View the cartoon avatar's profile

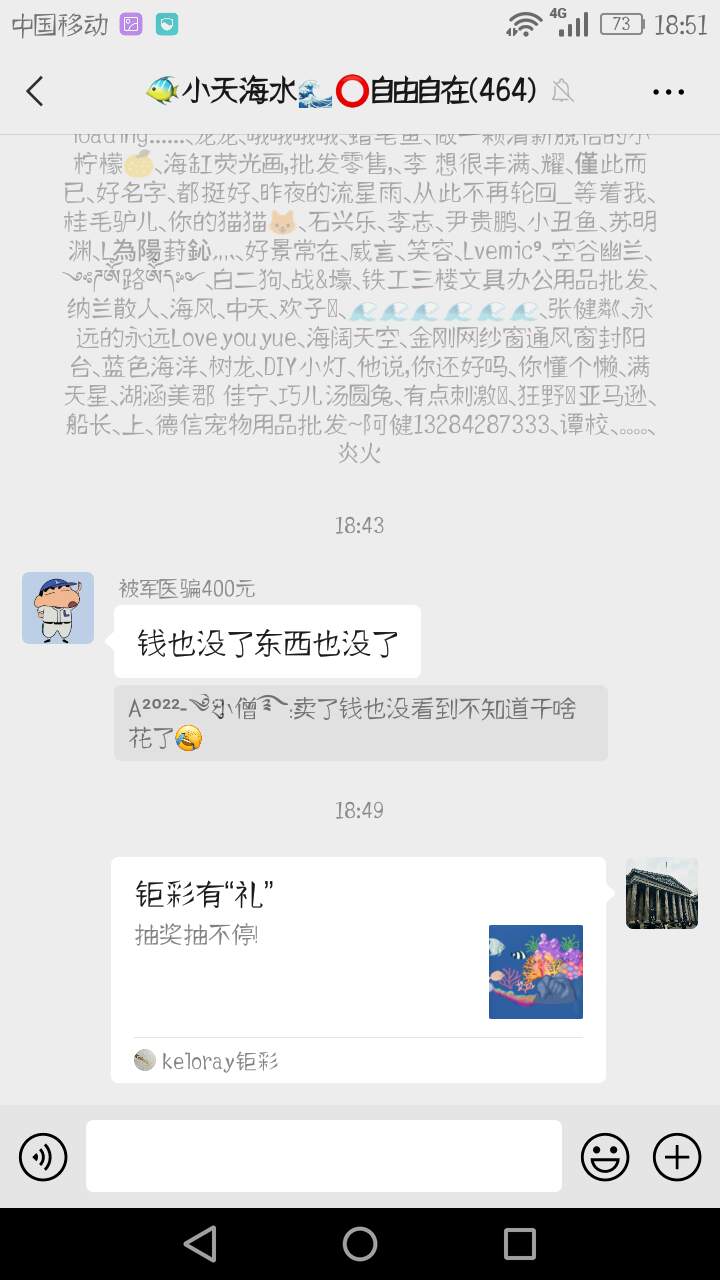(x=58, y=608)
